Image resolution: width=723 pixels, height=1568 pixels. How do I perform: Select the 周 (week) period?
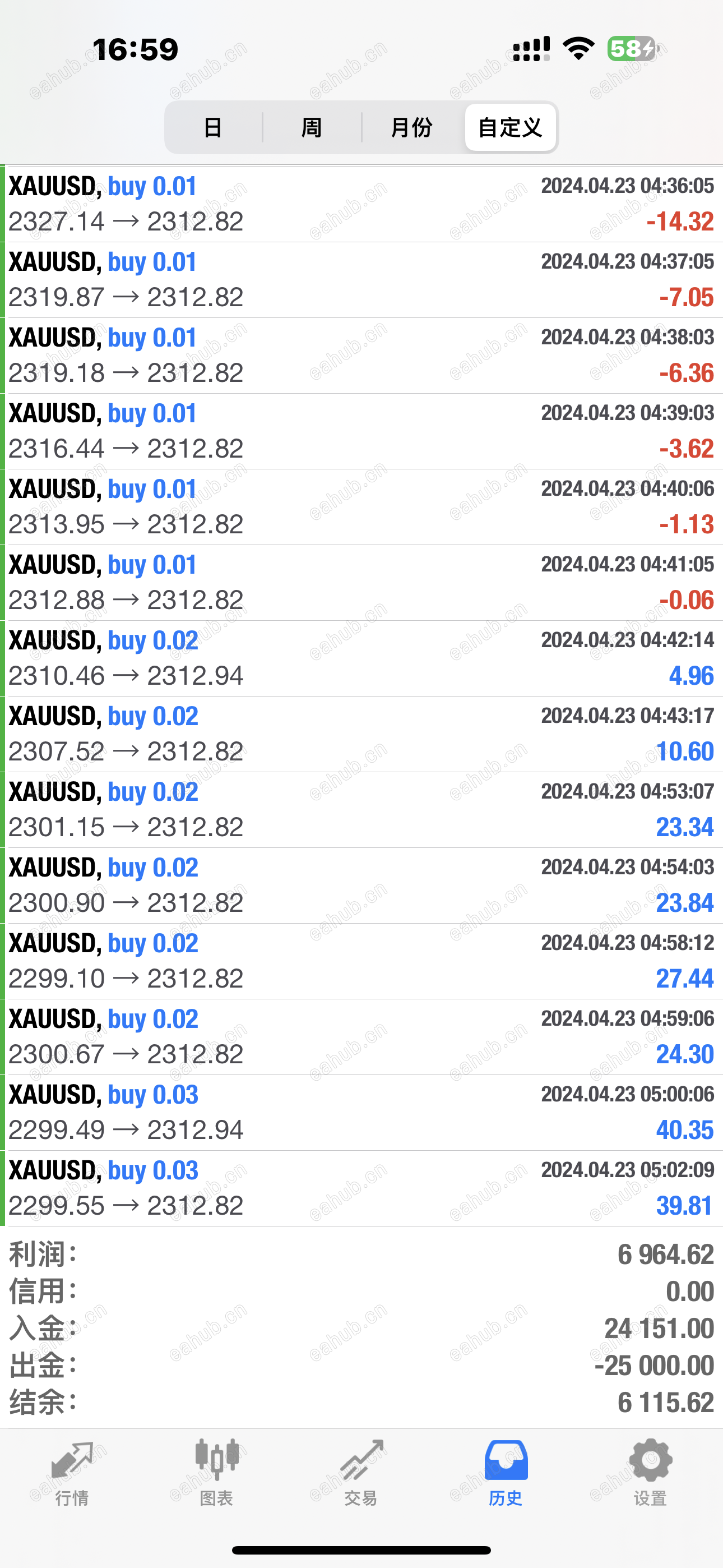[x=312, y=127]
